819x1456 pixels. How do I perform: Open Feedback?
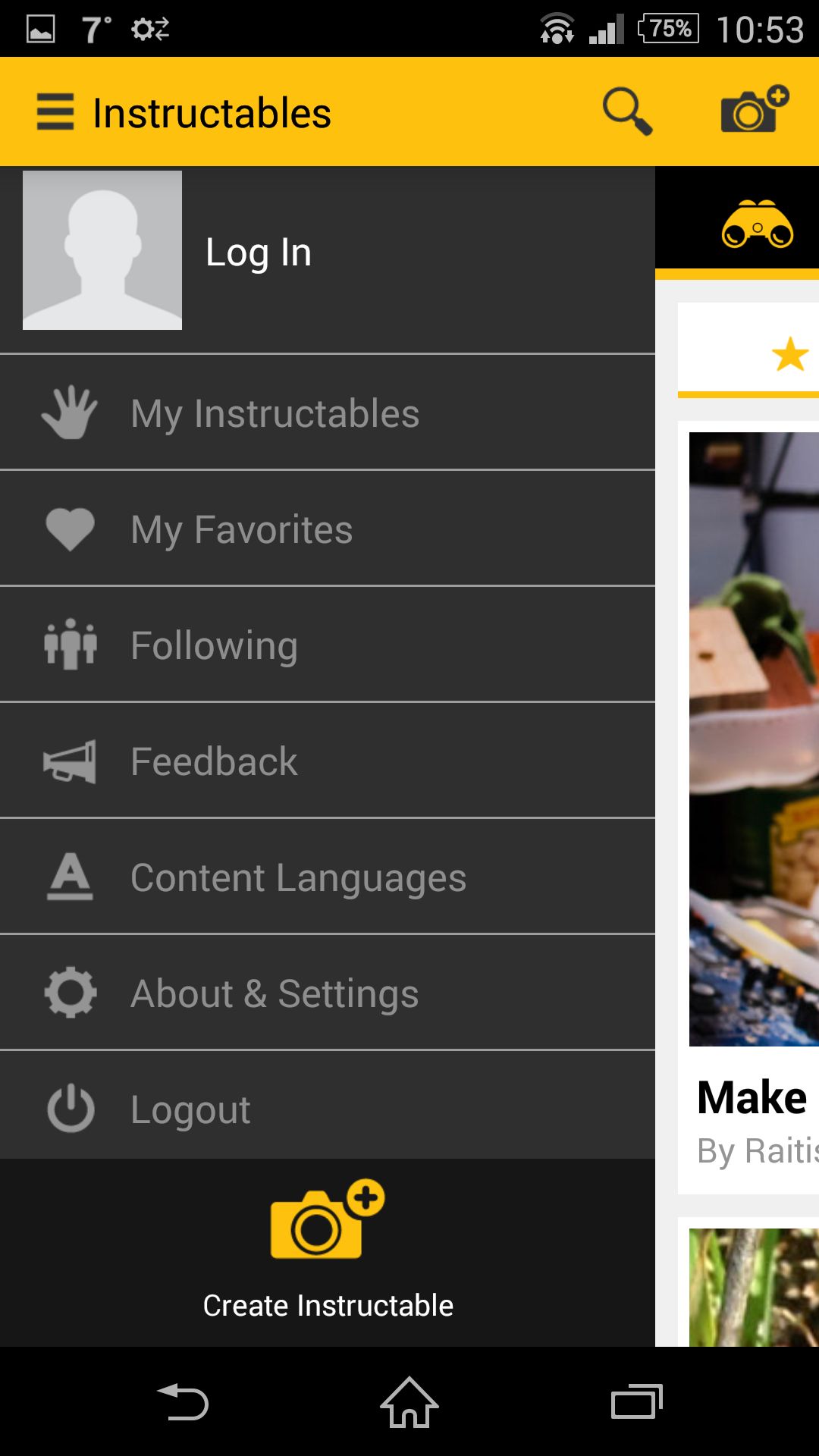tap(328, 761)
